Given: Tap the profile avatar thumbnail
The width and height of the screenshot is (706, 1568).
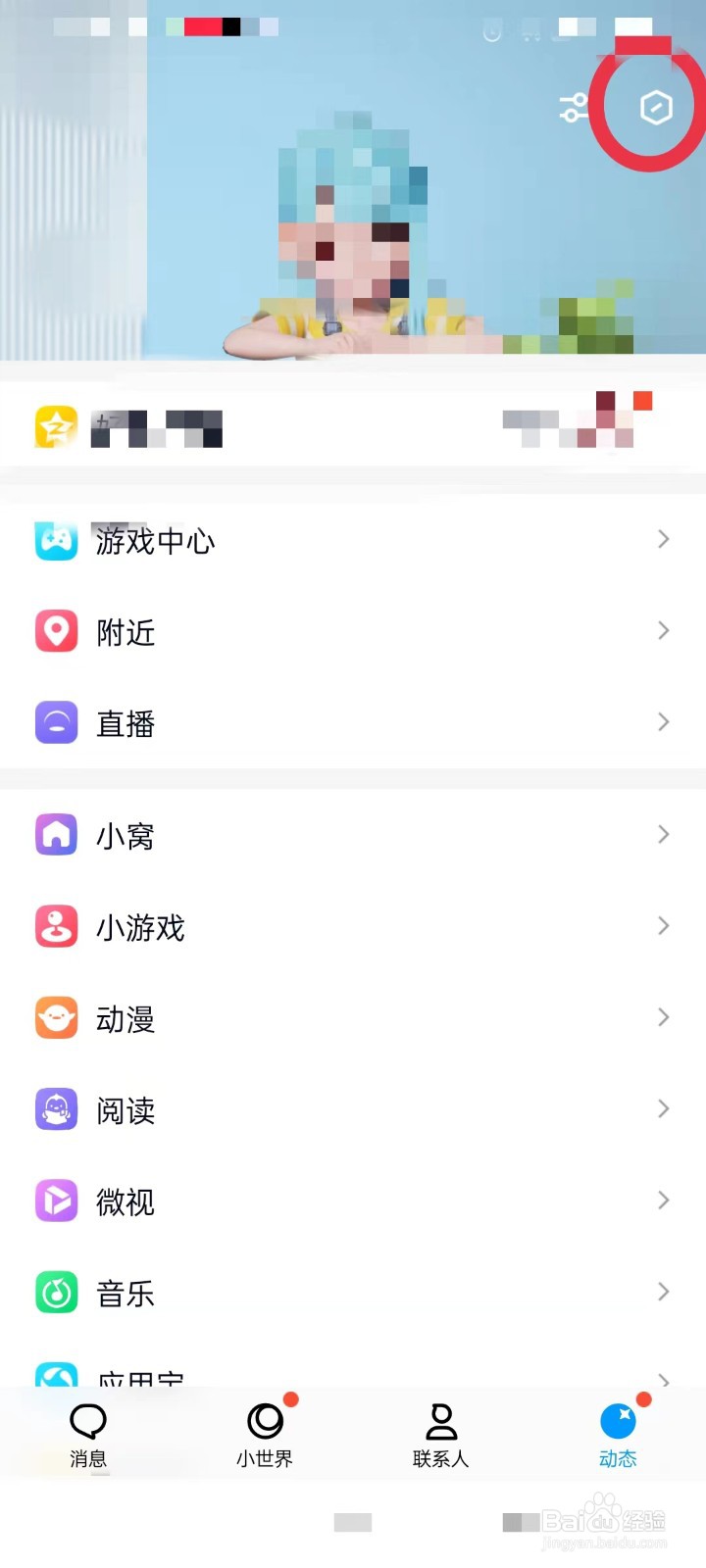Looking at the screenshot, I should coord(56,426).
